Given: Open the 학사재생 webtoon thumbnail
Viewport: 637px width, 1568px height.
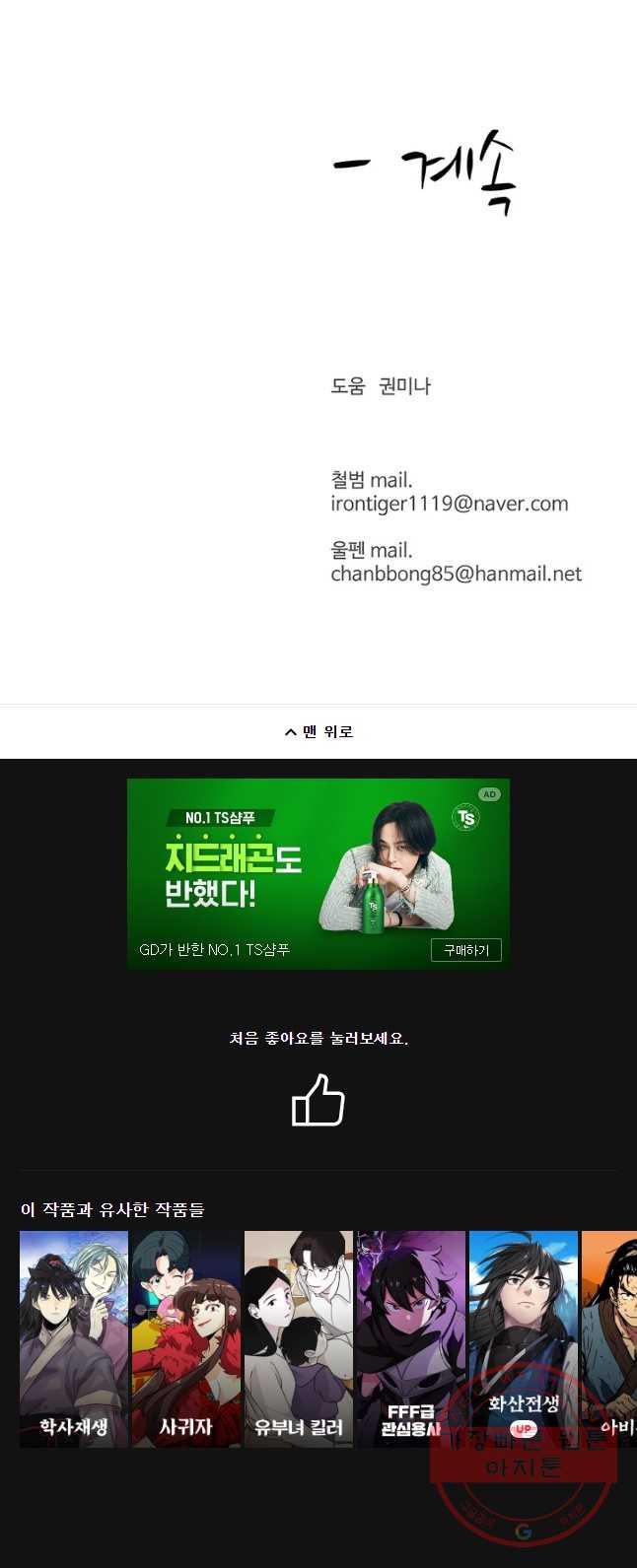Looking at the screenshot, I should [74, 1337].
